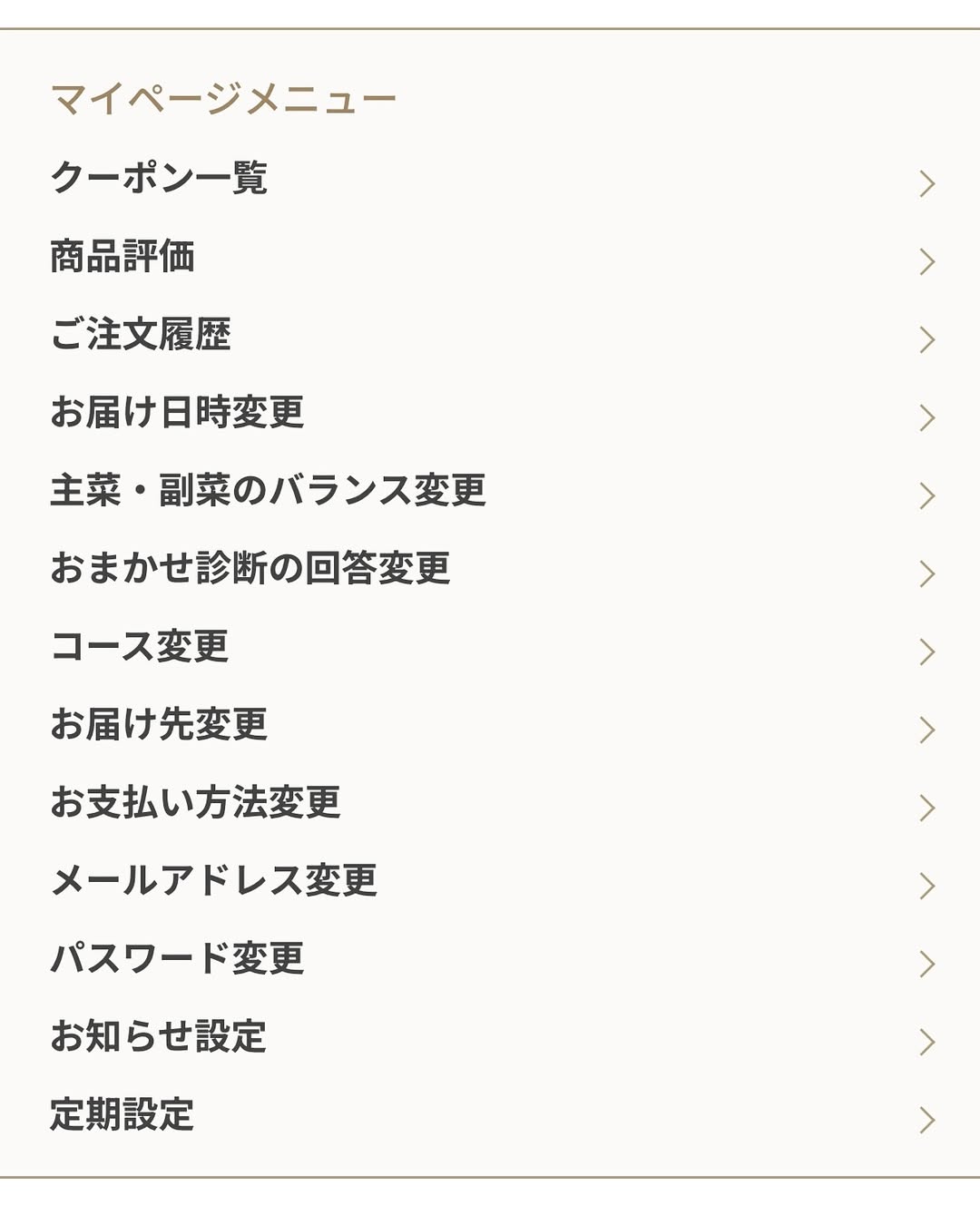View ご注文履歴 order history
Image resolution: width=980 pixels, height=1225 pixels.
[x=141, y=335]
